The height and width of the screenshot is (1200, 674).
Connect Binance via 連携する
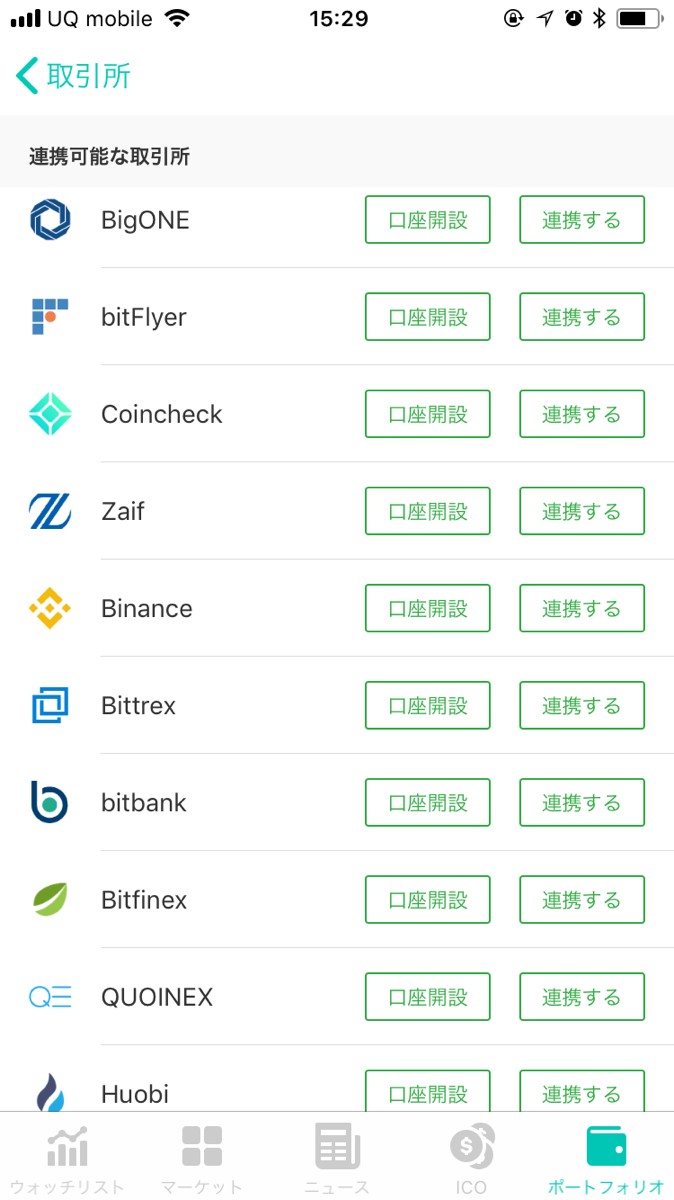click(x=581, y=608)
